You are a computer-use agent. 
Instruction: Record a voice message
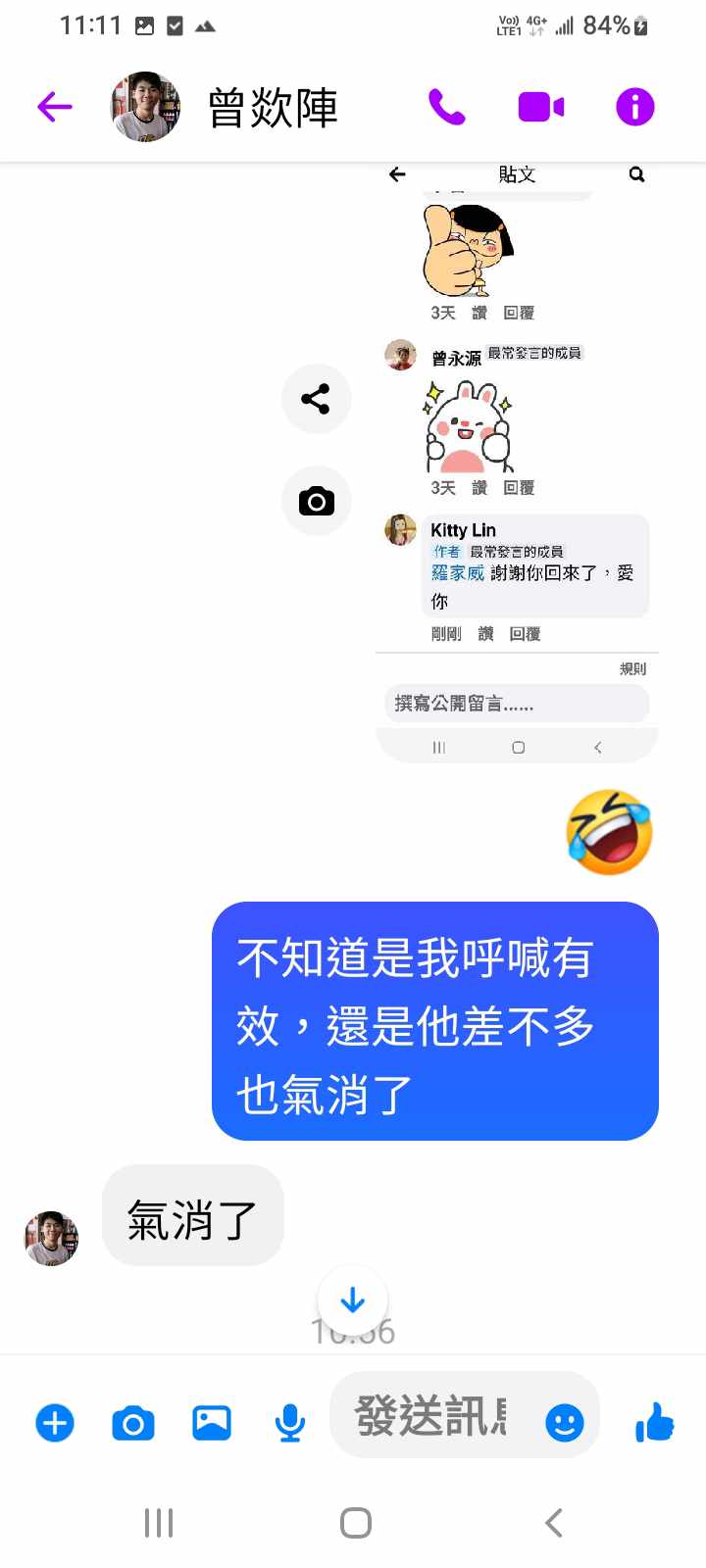[x=290, y=1422]
